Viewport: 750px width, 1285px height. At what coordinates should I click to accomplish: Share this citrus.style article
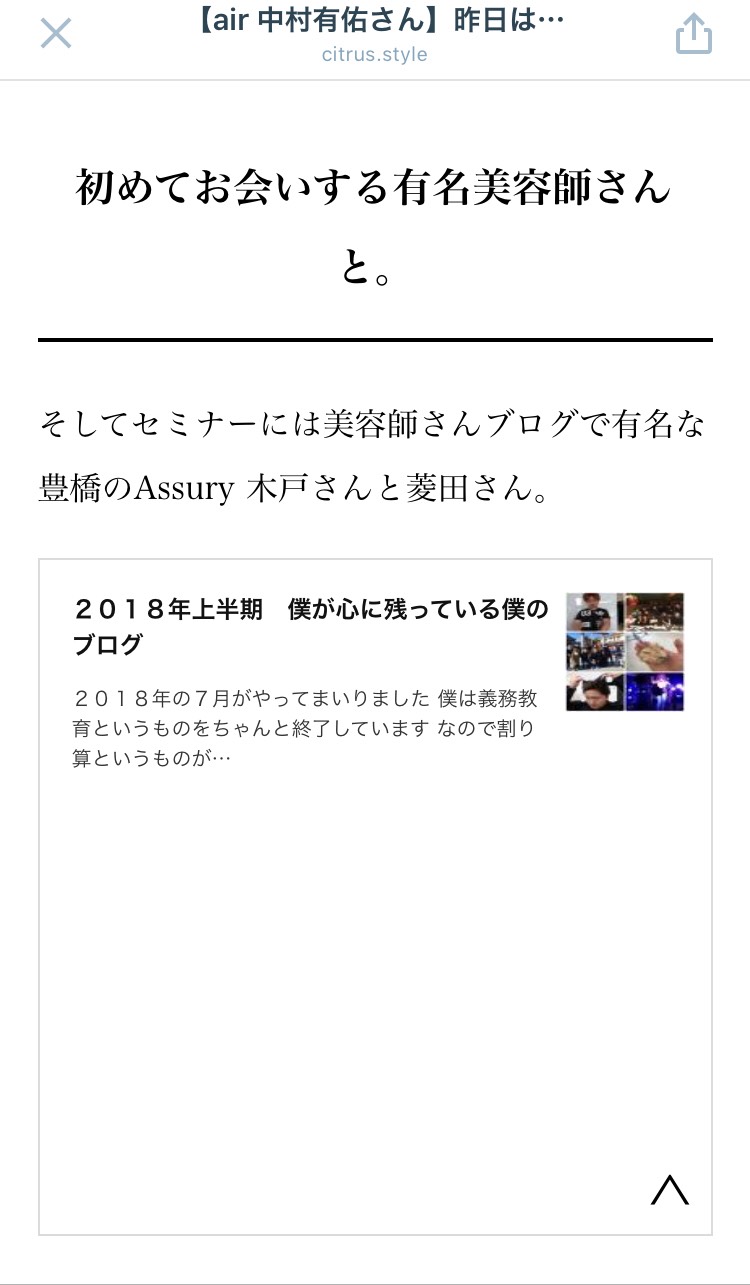693,34
